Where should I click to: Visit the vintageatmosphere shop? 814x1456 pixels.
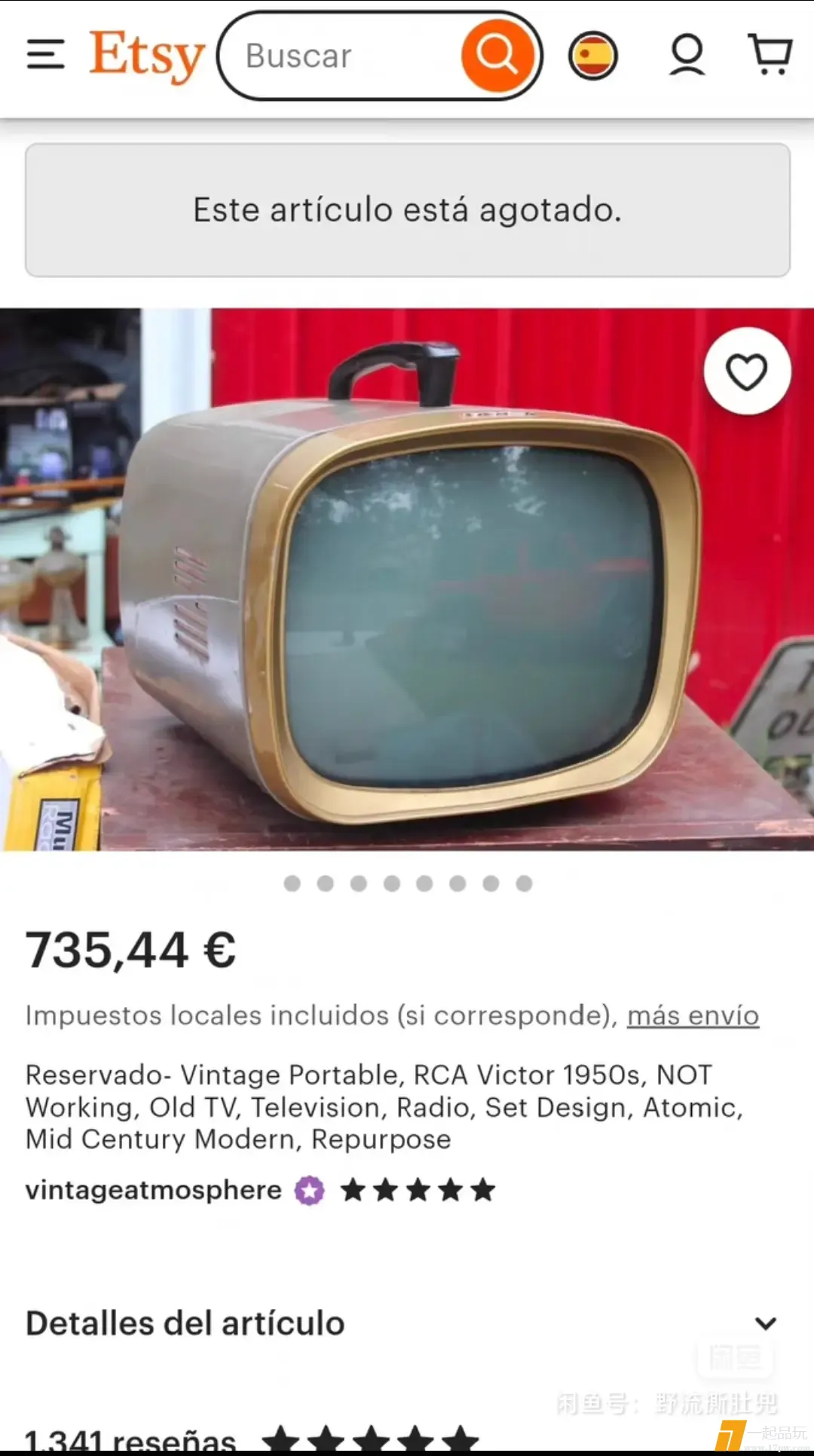click(x=153, y=1190)
